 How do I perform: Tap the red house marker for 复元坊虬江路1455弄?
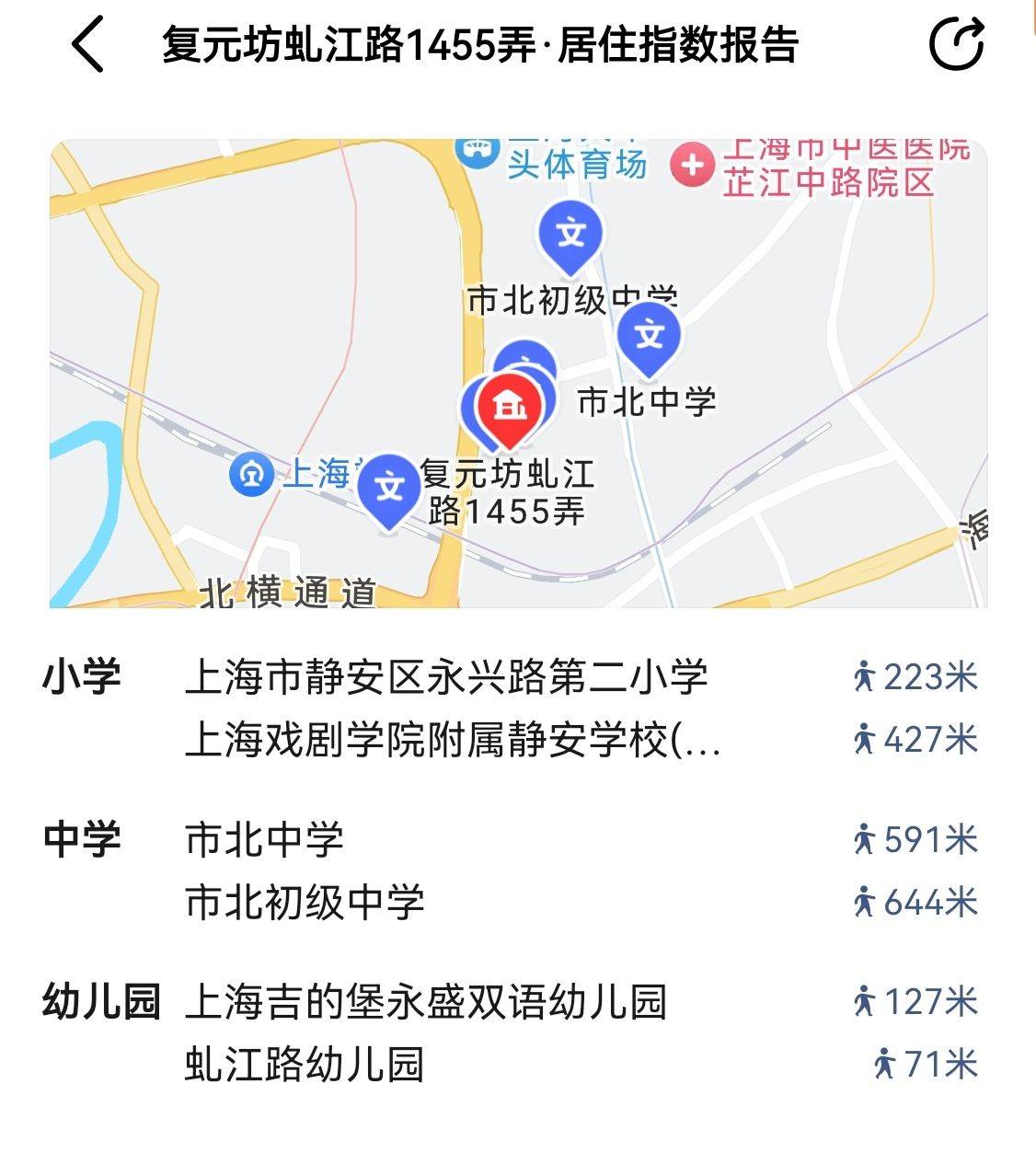tap(510, 407)
